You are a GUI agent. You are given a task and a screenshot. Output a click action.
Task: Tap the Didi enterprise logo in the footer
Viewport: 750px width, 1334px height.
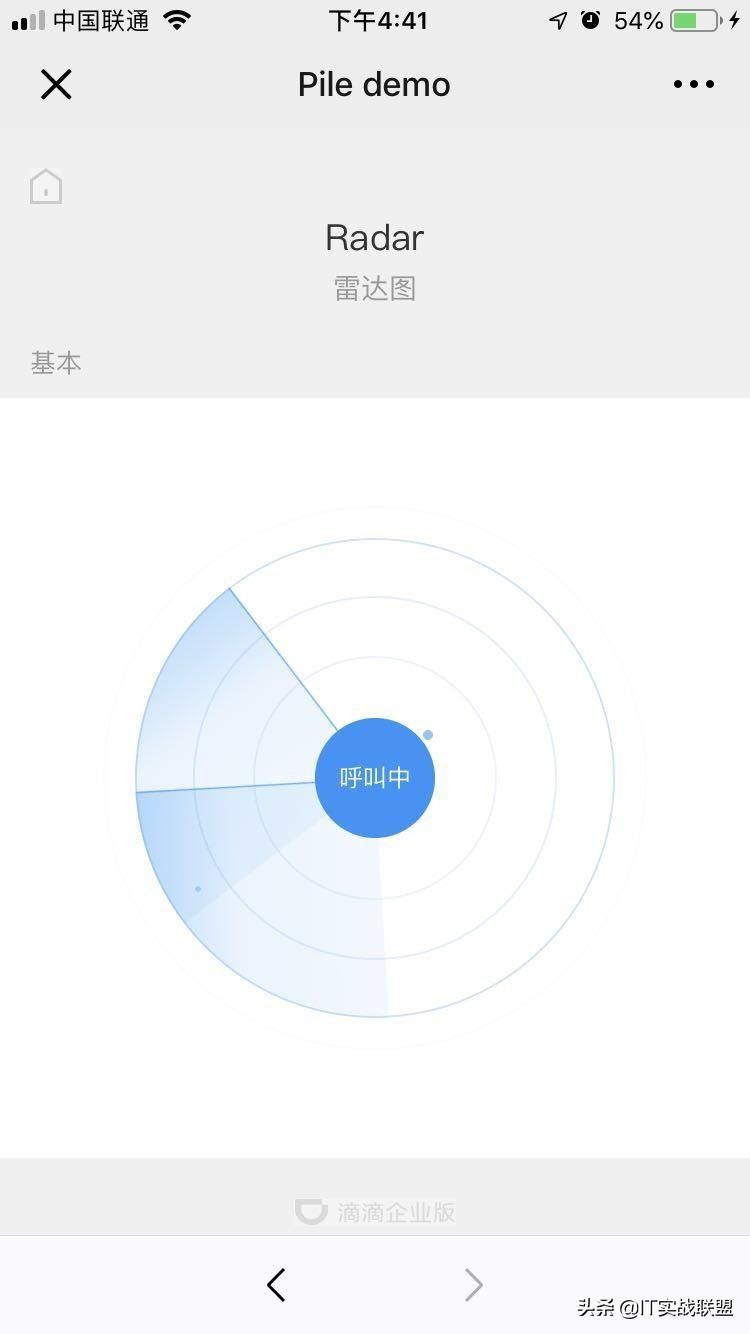click(311, 1211)
